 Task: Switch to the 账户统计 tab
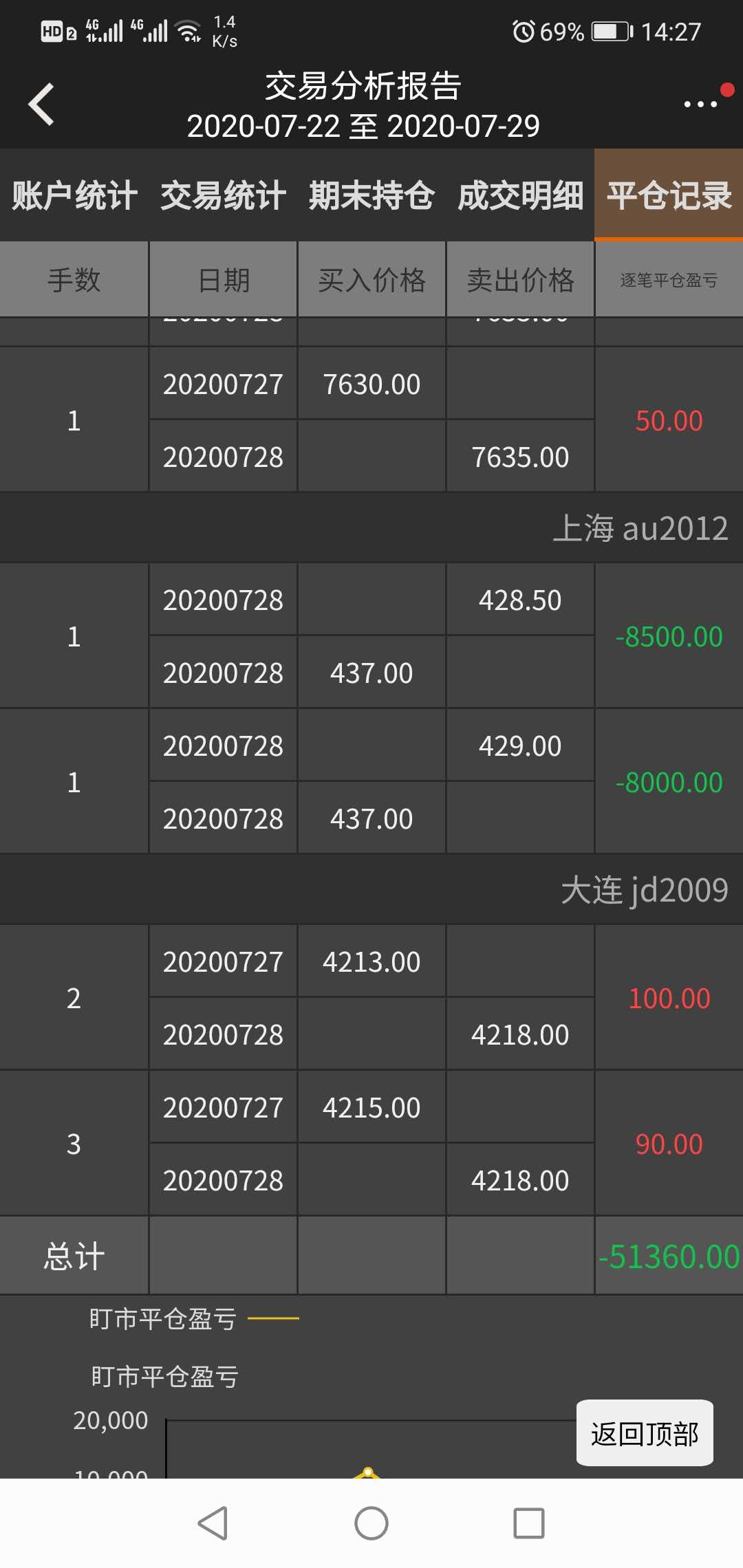74,195
